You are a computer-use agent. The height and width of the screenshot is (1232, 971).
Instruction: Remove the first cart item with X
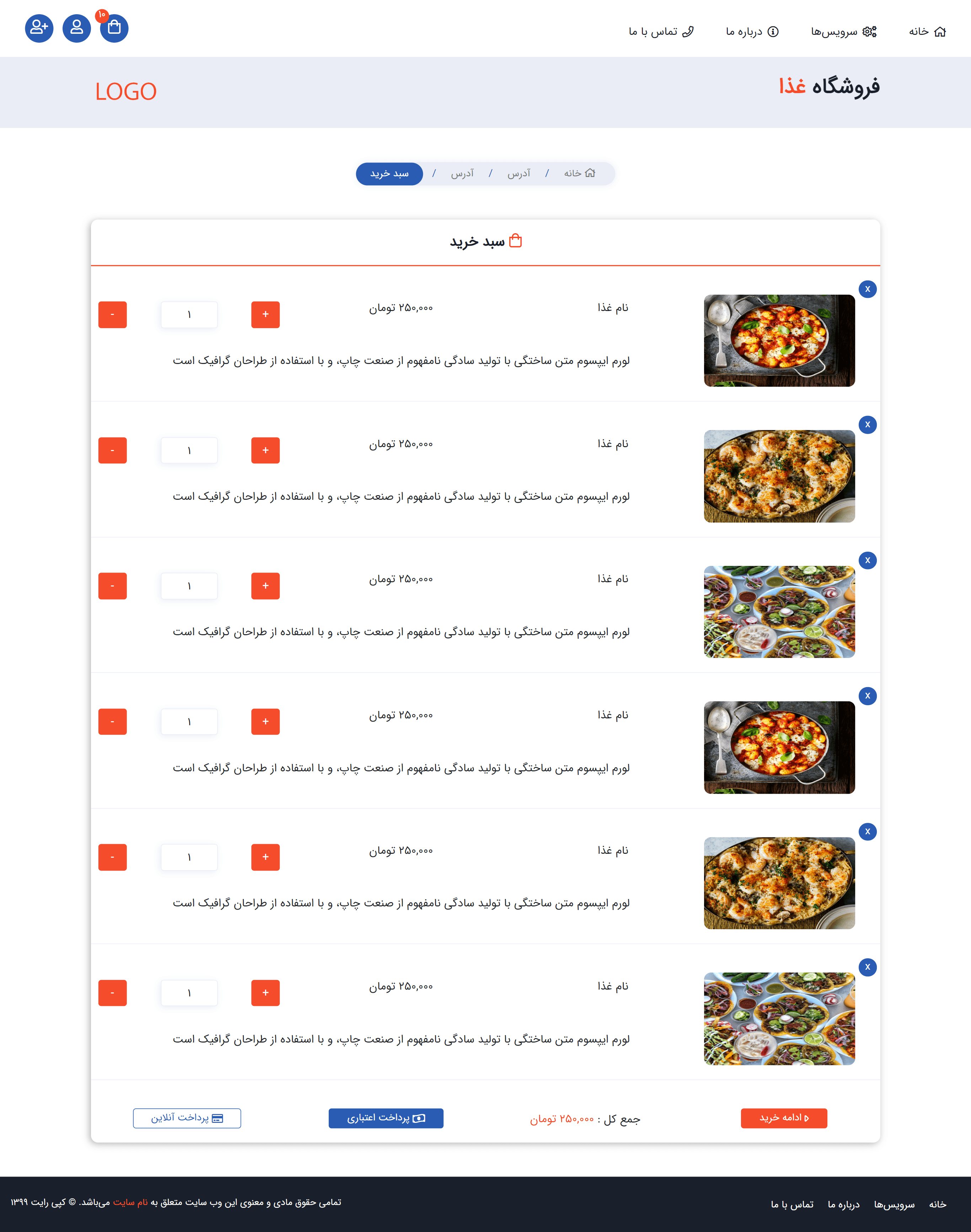(867, 289)
